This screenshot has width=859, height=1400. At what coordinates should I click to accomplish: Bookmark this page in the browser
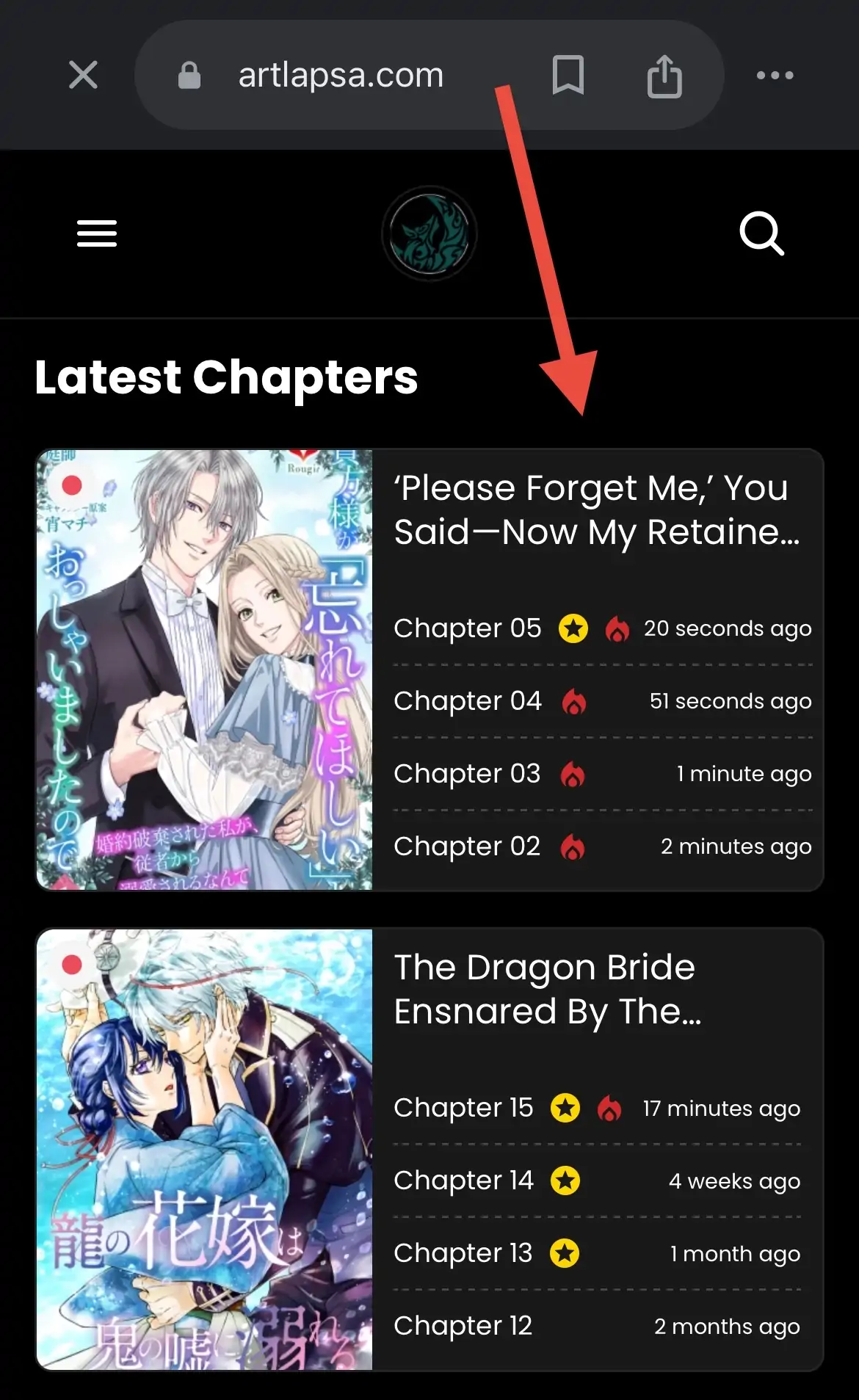click(568, 75)
